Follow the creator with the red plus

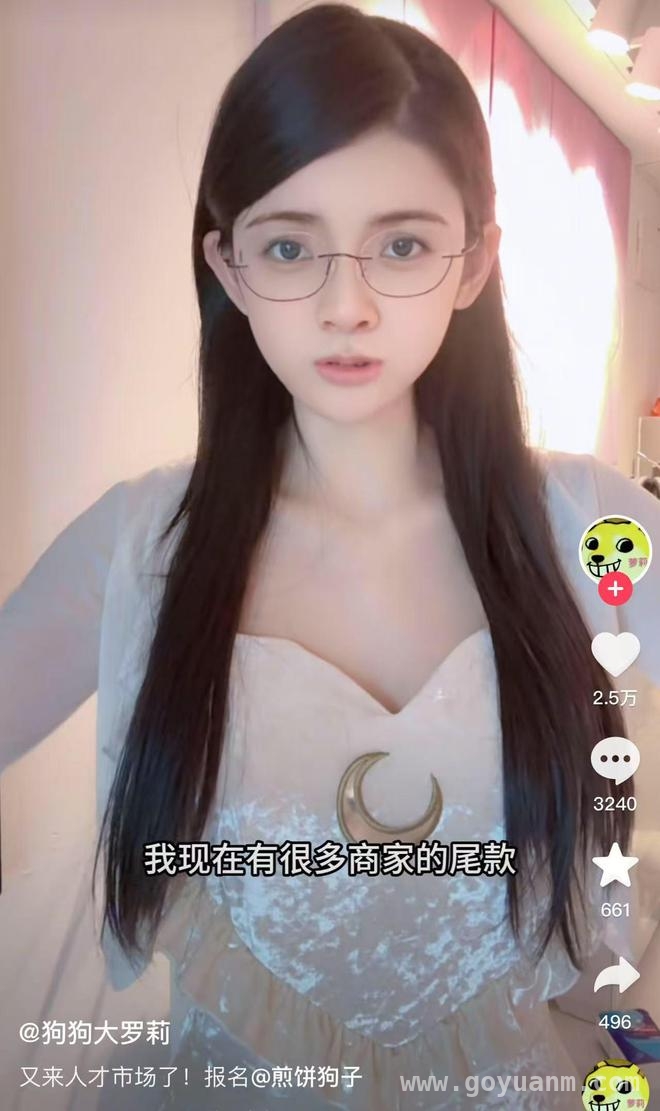click(x=615, y=589)
